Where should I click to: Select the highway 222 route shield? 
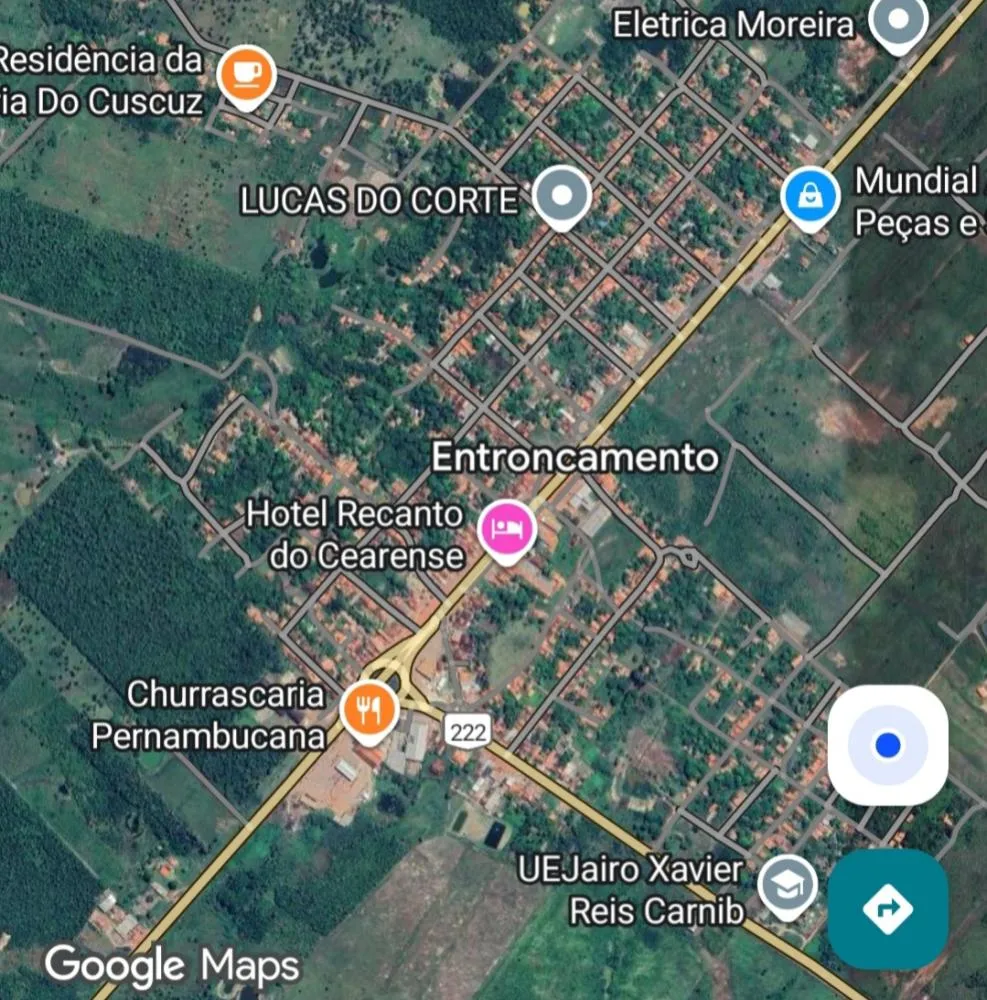point(466,731)
